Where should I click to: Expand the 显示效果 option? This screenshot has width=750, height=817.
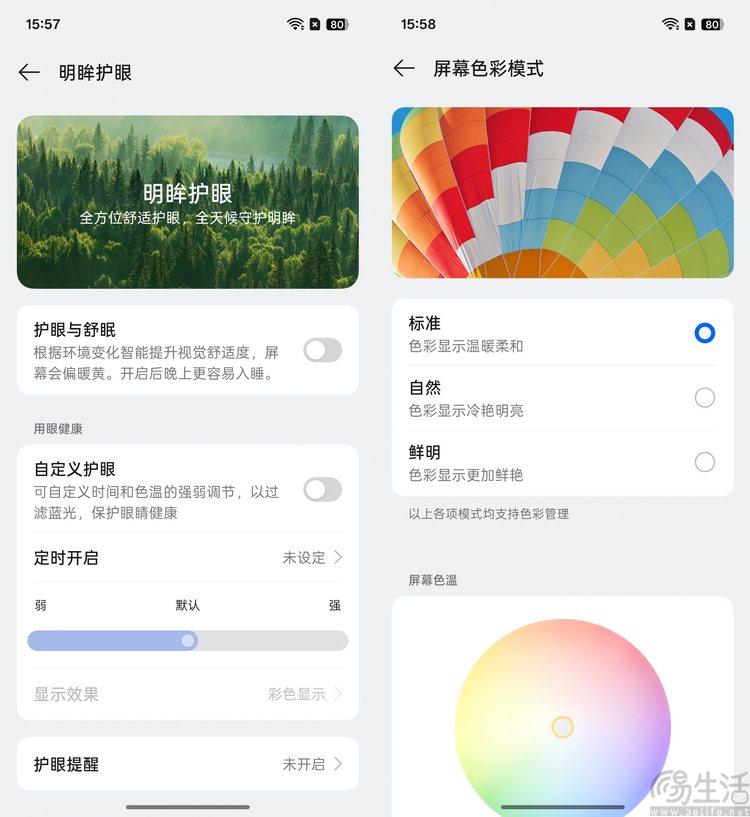coord(187,694)
